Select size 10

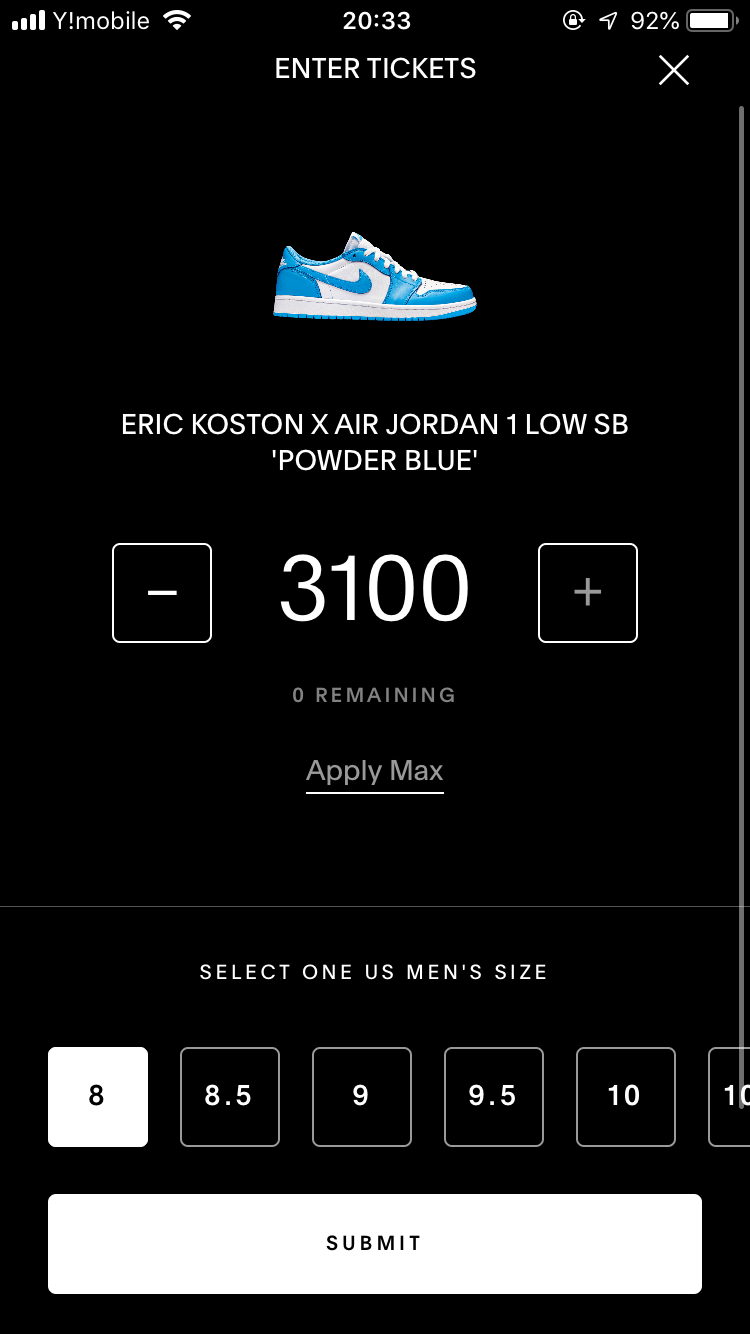pos(626,1097)
